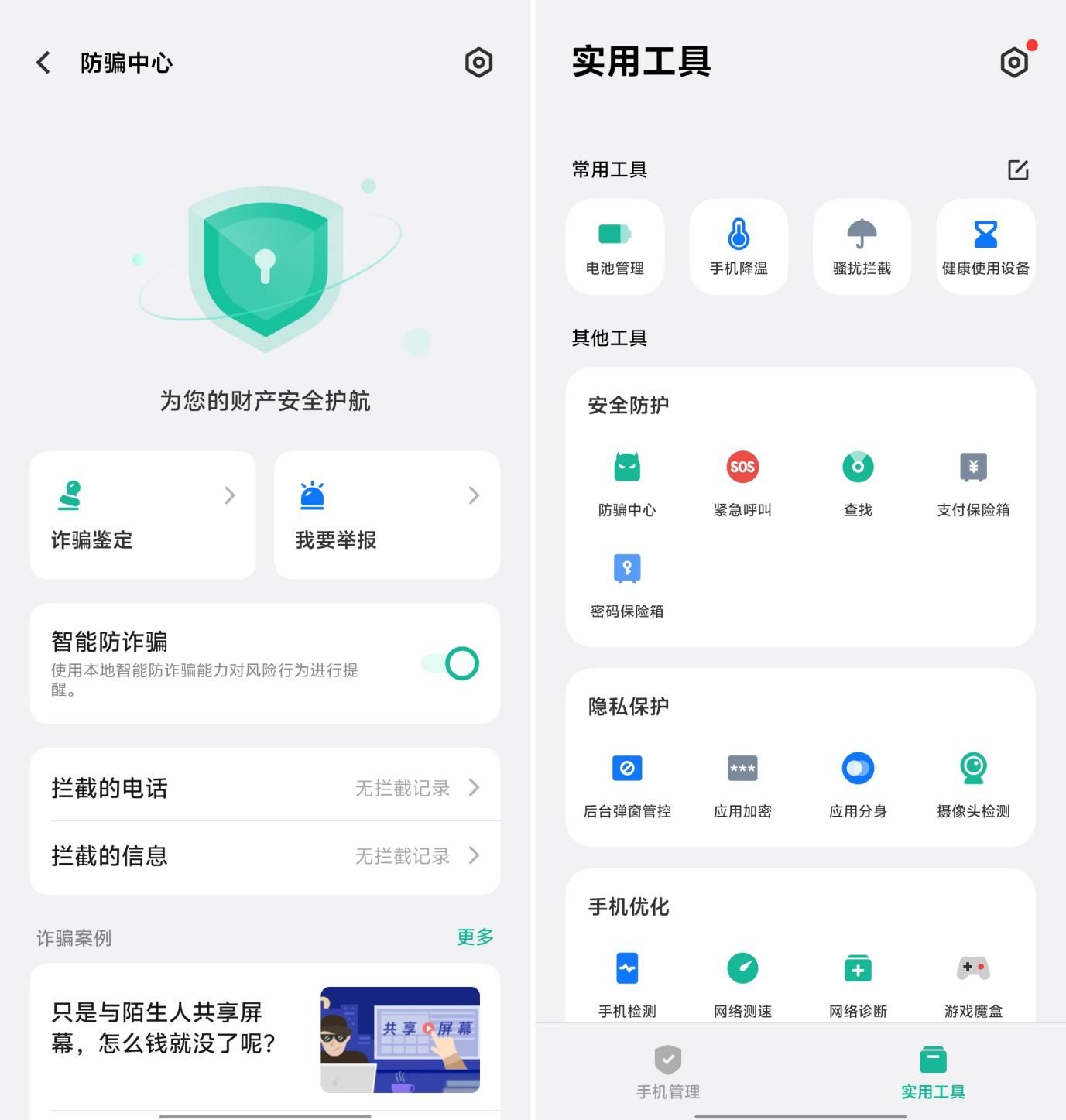1066x1120 pixels.
Task: Open 拦截的信息 records
Action: (265, 855)
